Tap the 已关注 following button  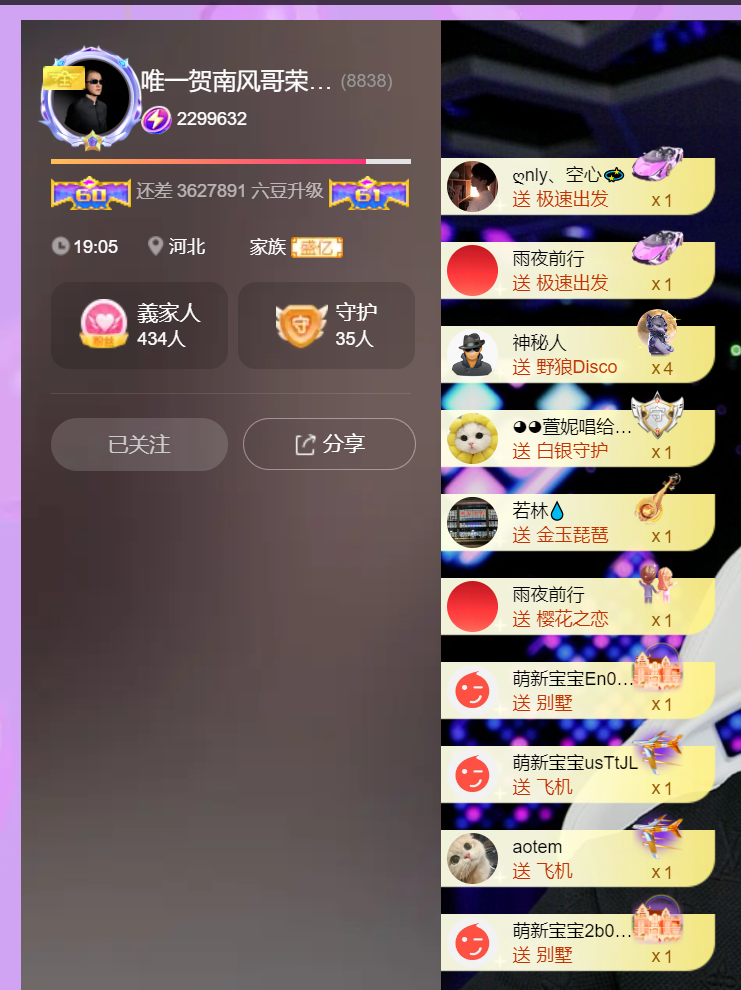139,444
